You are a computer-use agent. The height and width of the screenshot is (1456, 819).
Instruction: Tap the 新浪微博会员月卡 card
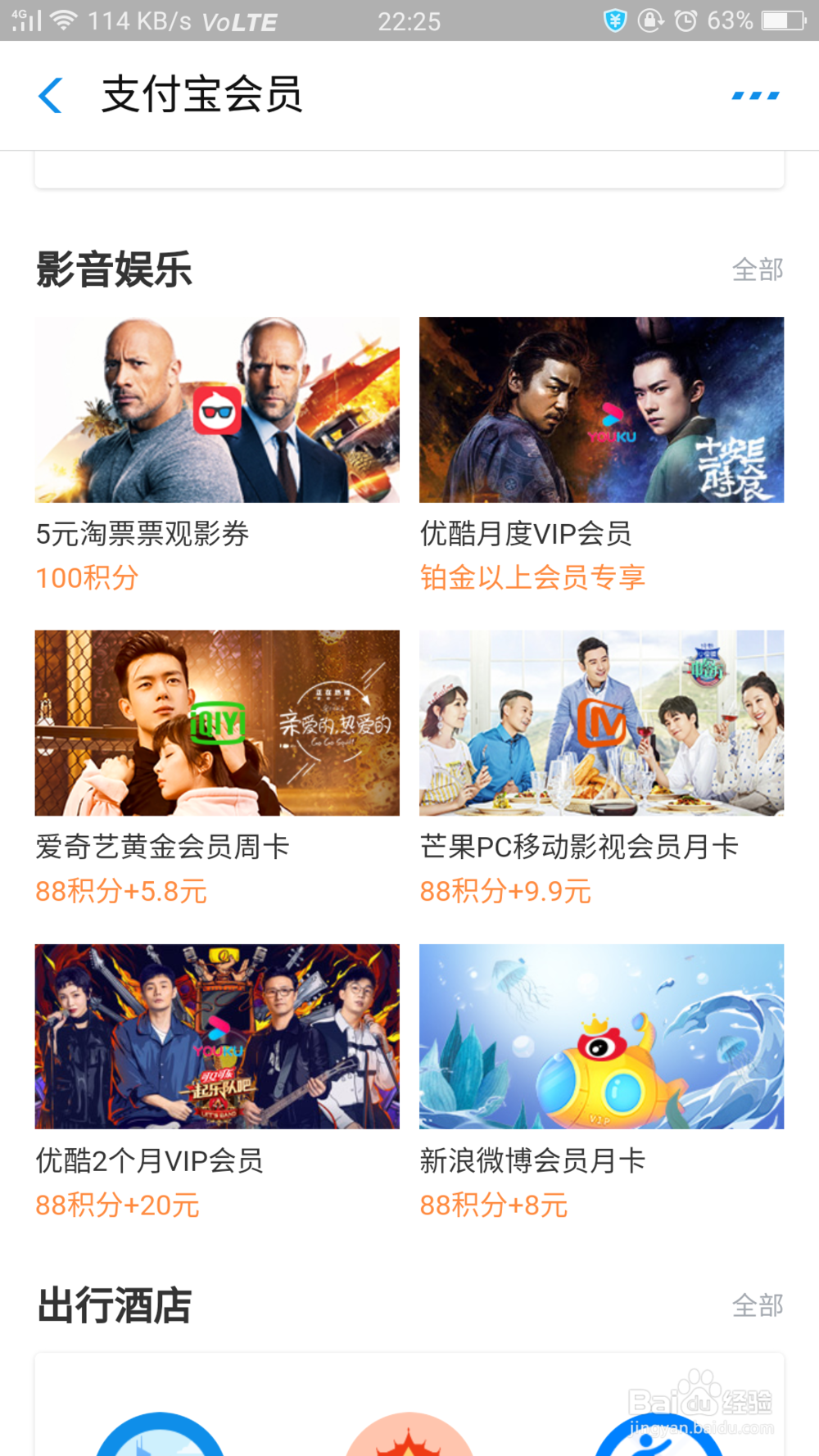click(601, 1037)
